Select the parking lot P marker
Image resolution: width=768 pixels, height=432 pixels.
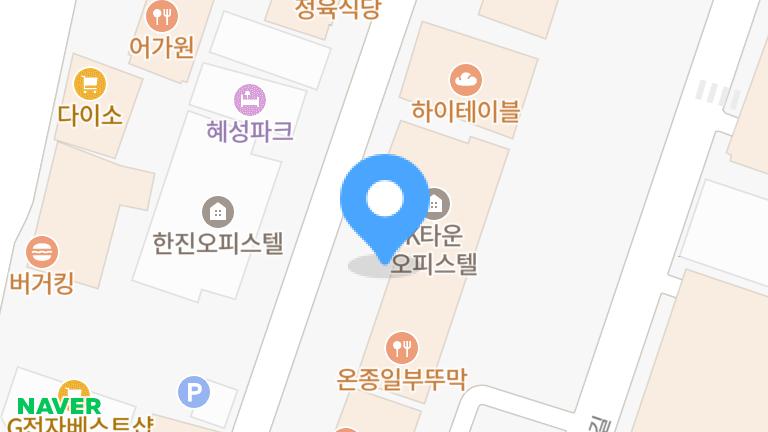point(193,392)
